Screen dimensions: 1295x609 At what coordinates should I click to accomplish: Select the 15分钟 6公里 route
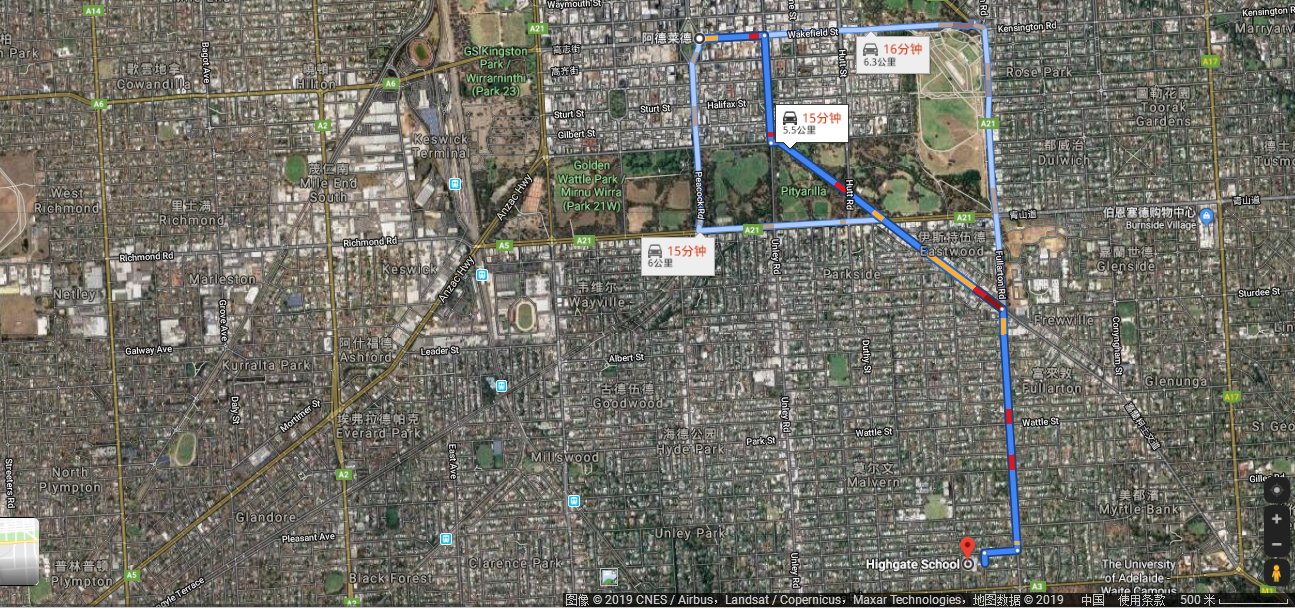[677, 256]
